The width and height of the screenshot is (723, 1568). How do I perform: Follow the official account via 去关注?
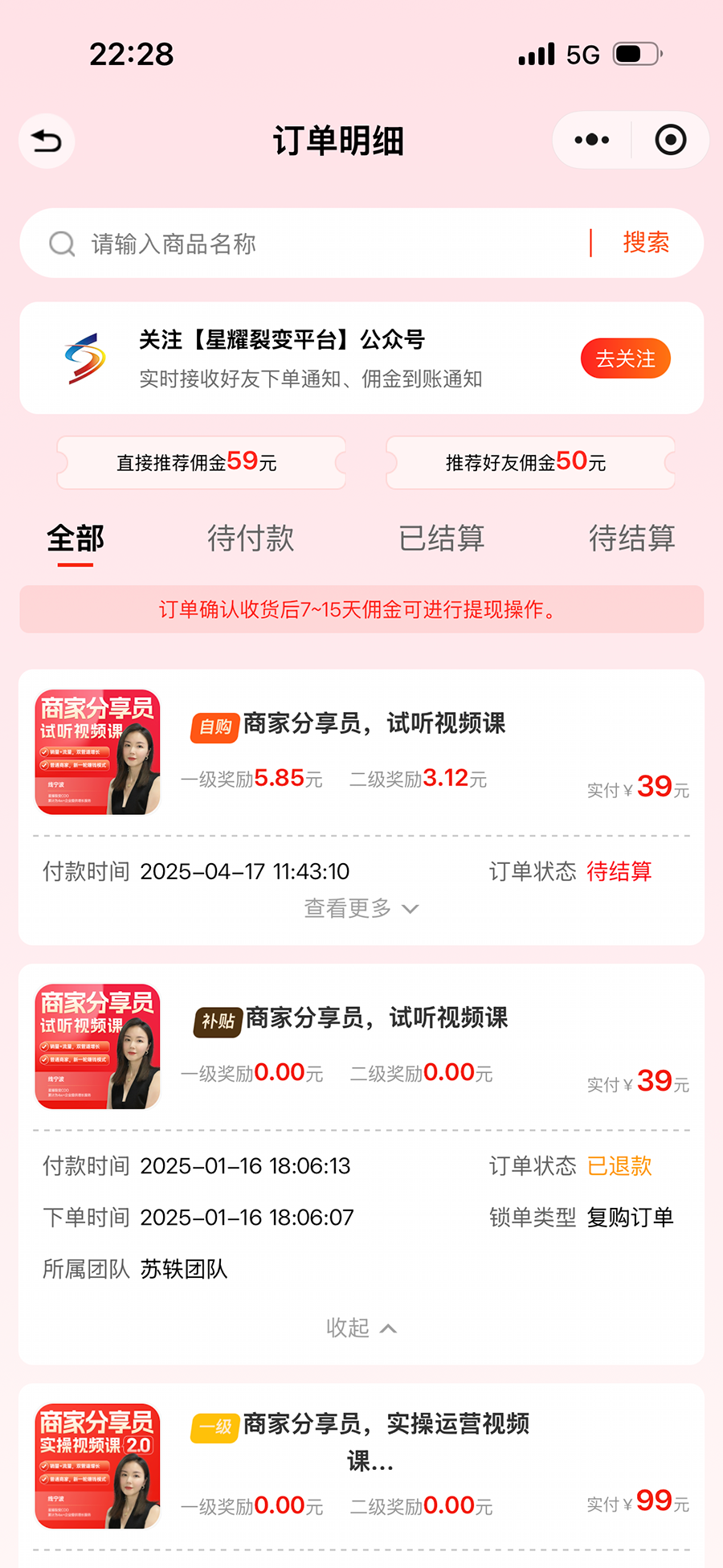coord(625,358)
